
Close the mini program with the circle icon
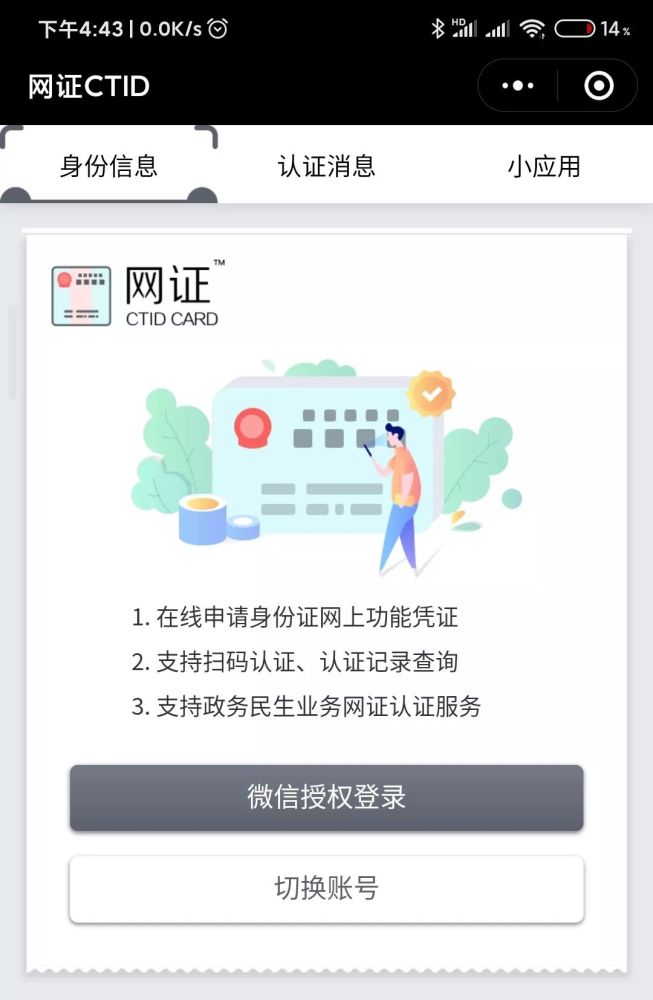coord(598,86)
